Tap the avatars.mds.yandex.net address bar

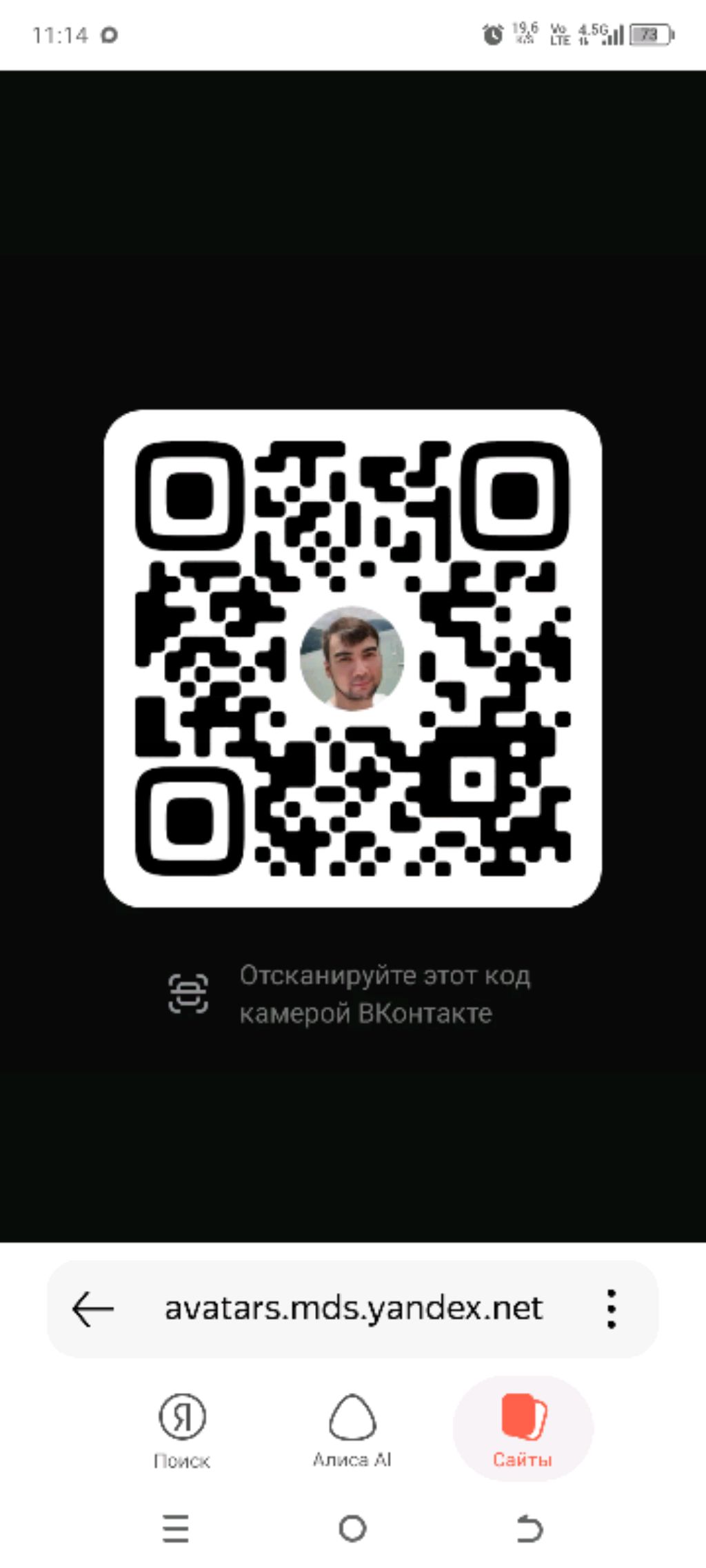tap(353, 1308)
